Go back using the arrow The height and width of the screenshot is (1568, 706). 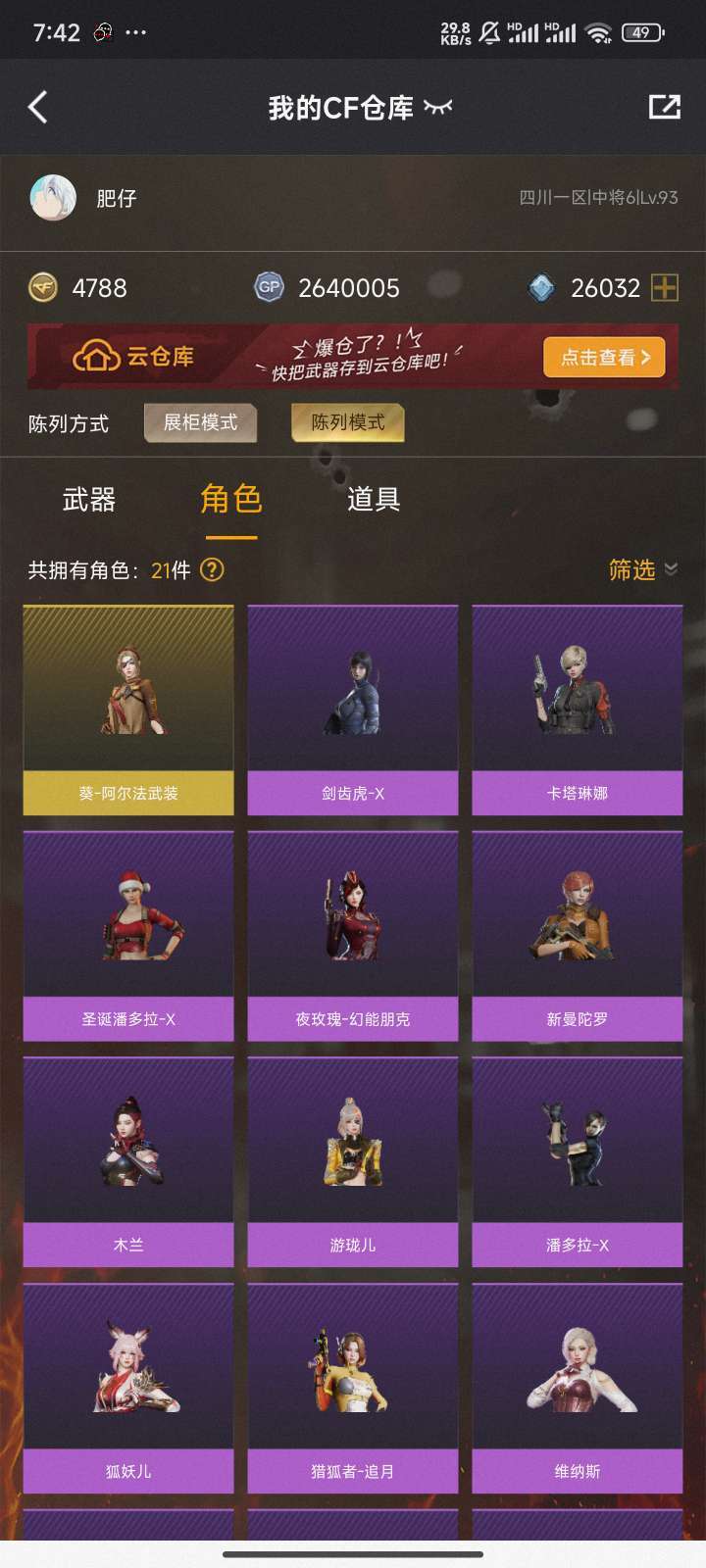[x=38, y=107]
